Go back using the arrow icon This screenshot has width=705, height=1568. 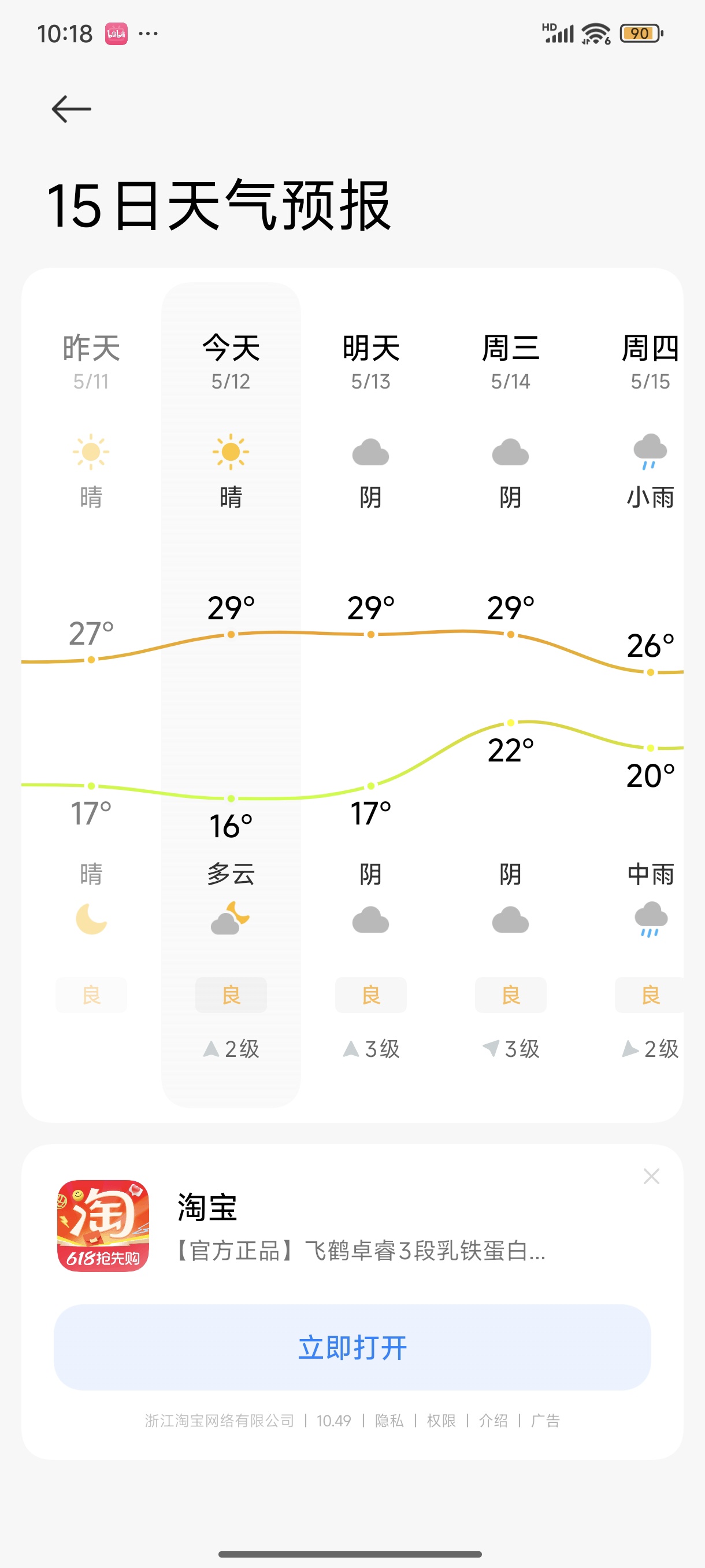(71, 109)
